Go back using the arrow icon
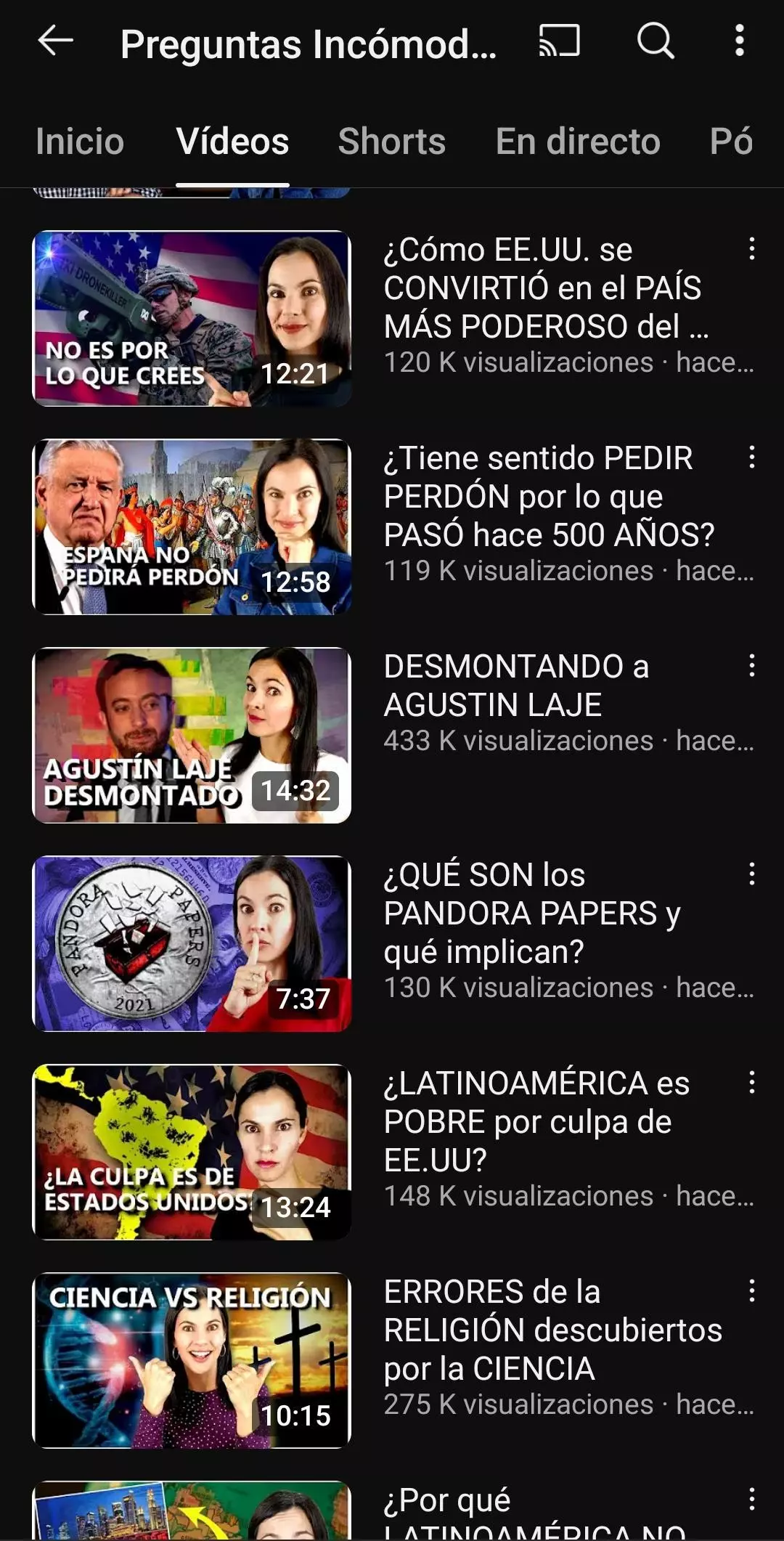Image resolution: width=784 pixels, height=1541 pixels. pos(56,41)
